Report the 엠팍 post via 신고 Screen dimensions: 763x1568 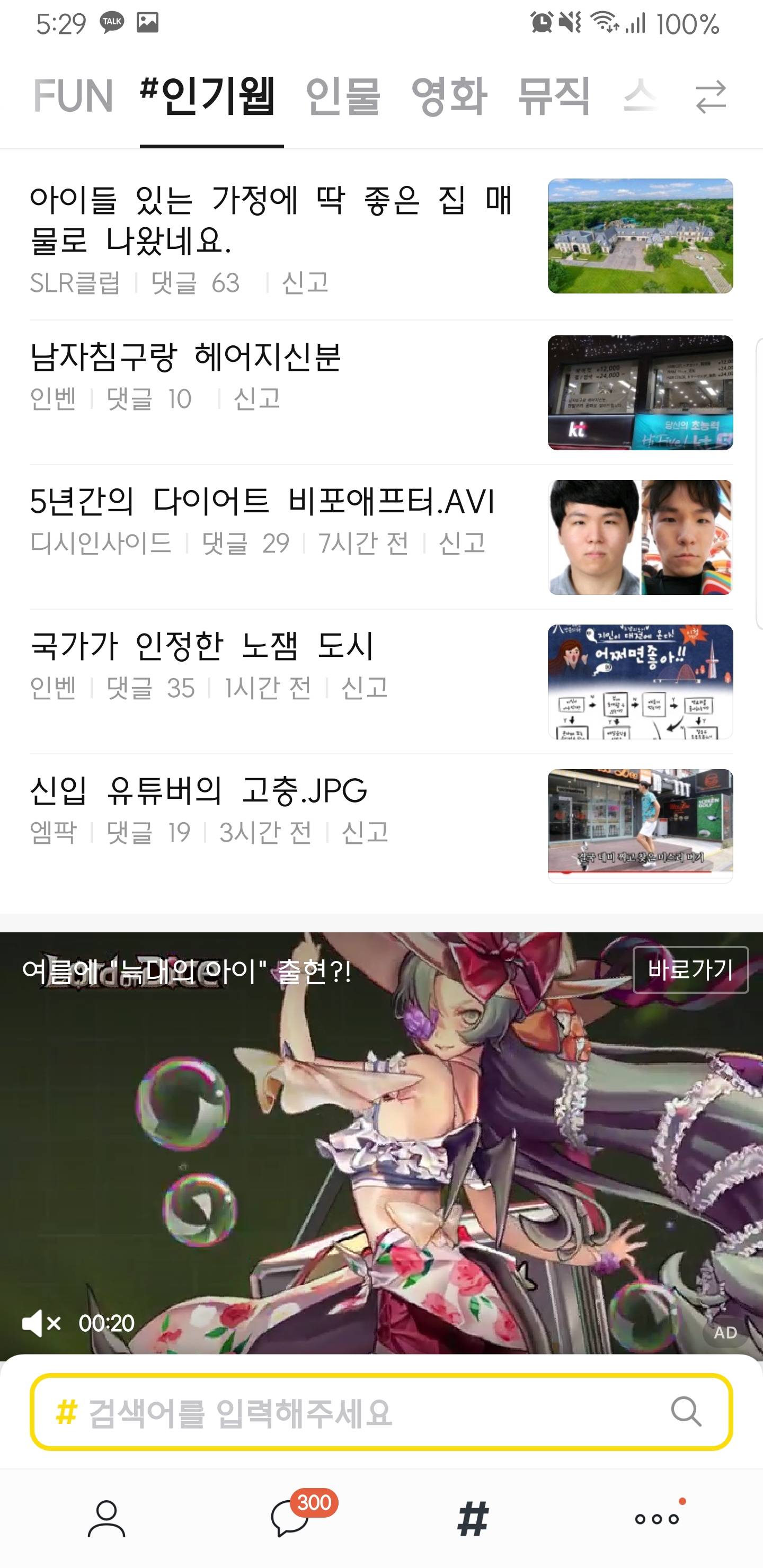[365, 833]
